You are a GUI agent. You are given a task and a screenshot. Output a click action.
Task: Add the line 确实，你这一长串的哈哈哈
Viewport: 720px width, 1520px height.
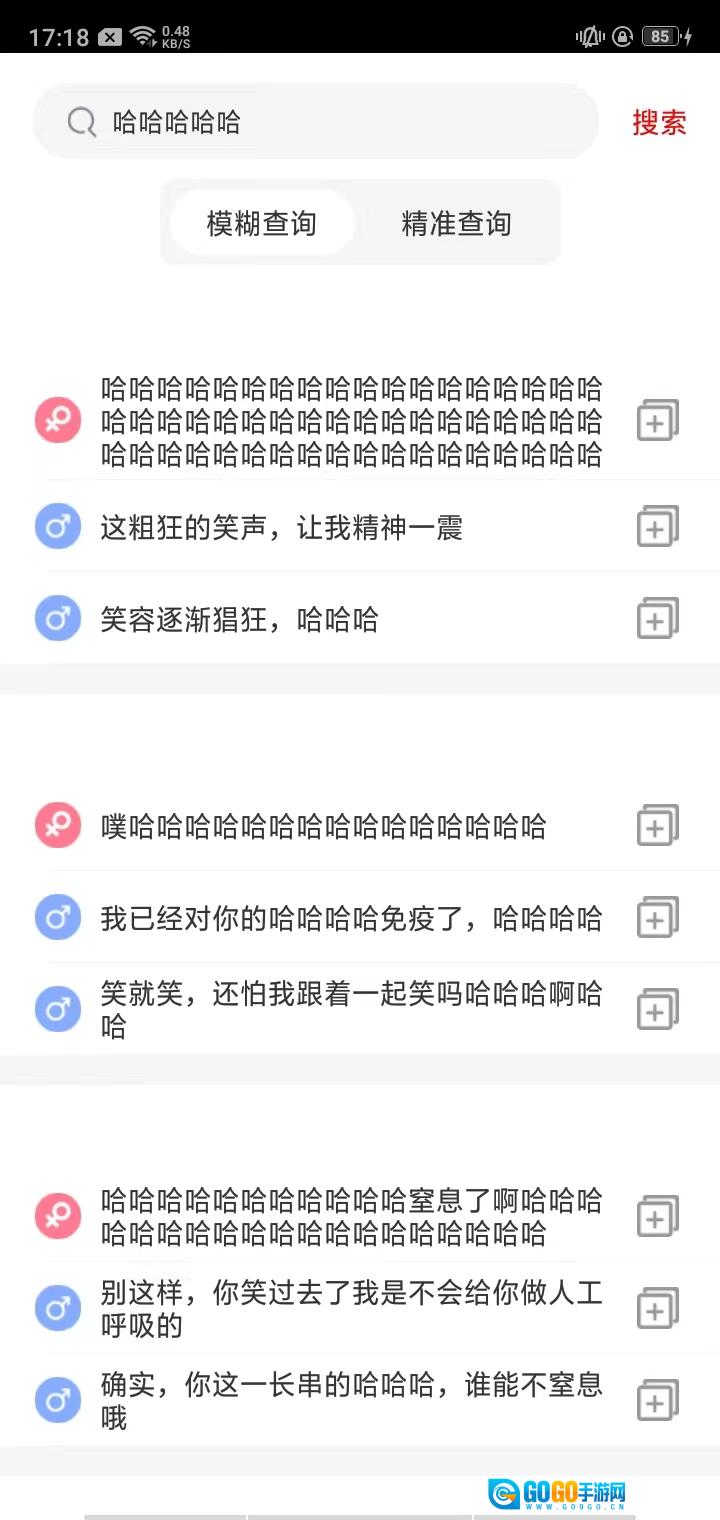[657, 1401]
